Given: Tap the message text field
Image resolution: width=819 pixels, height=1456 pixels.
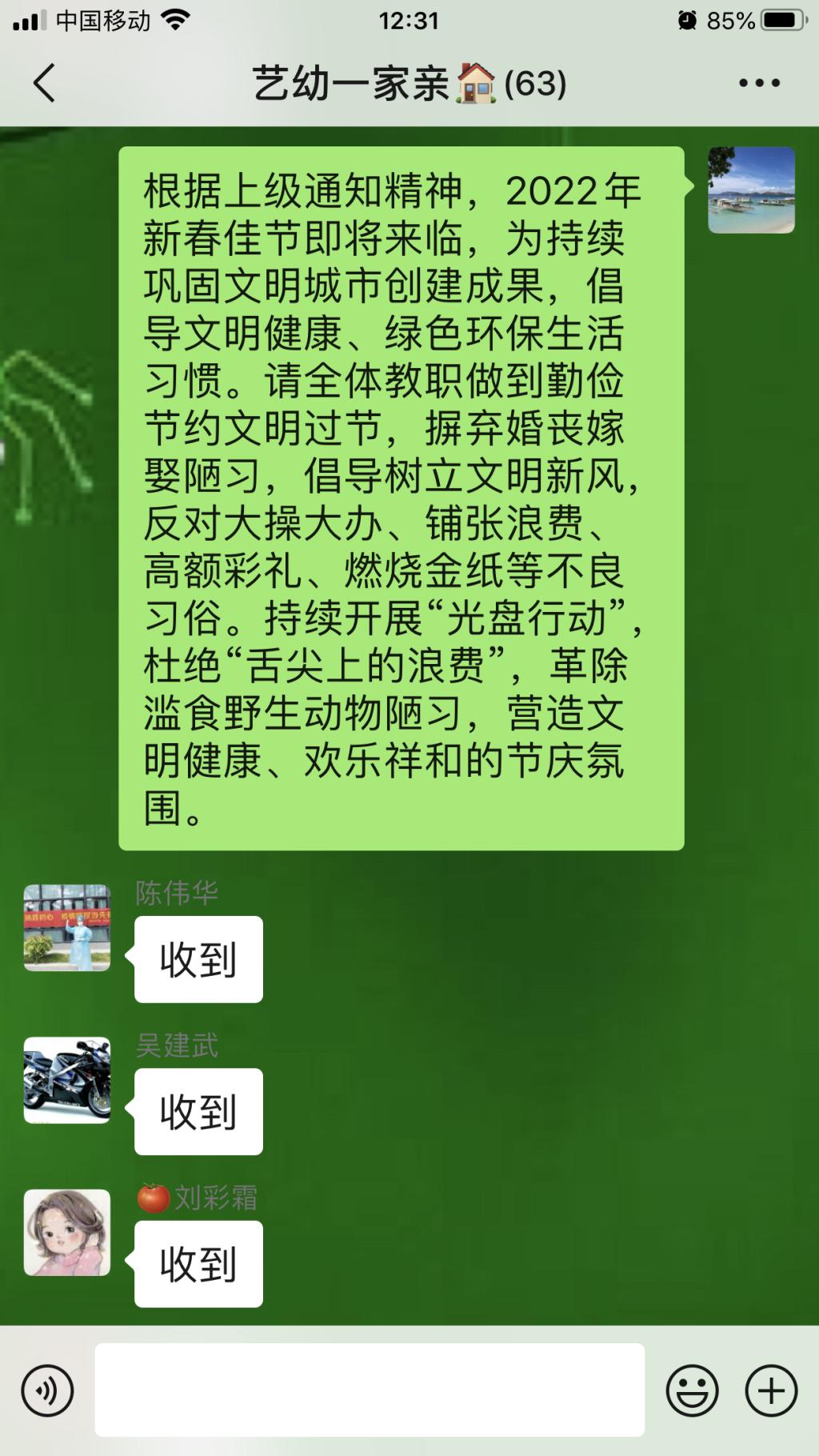Looking at the screenshot, I should [x=370, y=1390].
